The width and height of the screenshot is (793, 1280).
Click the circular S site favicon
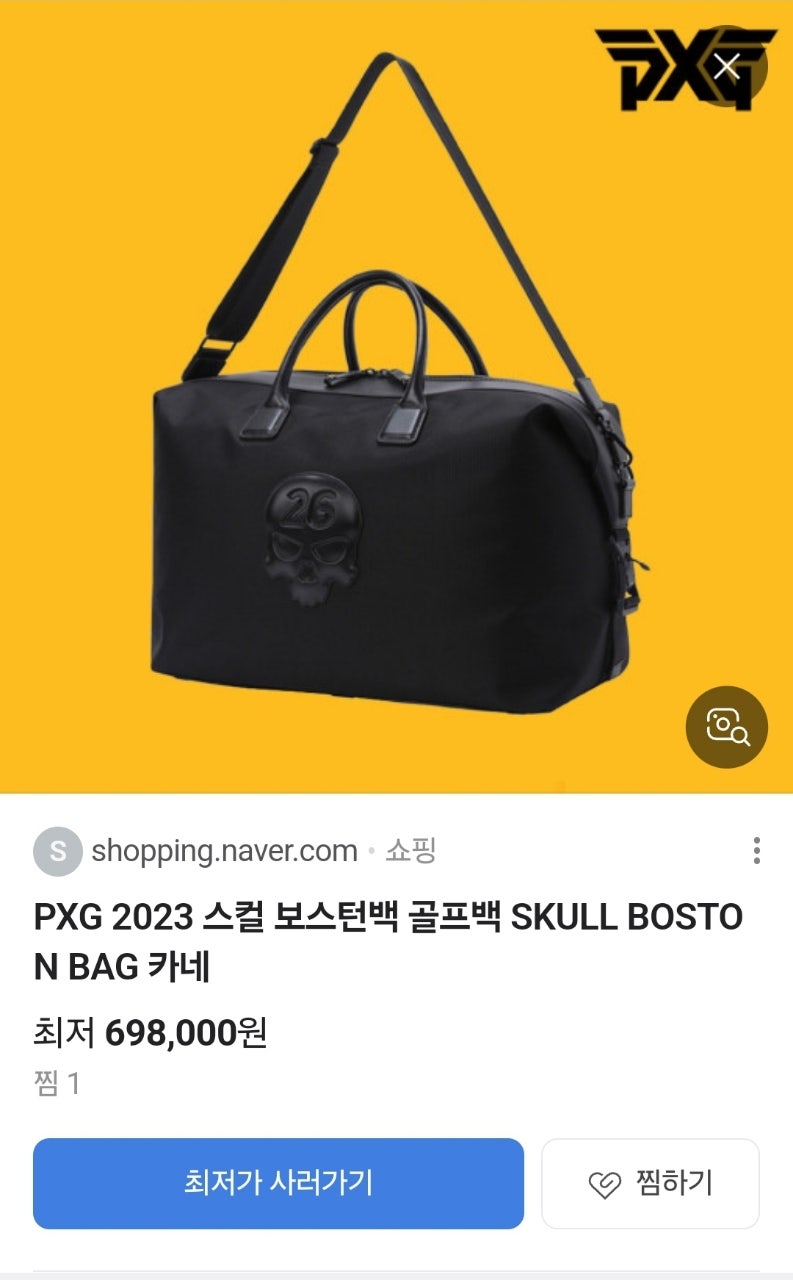tap(58, 851)
